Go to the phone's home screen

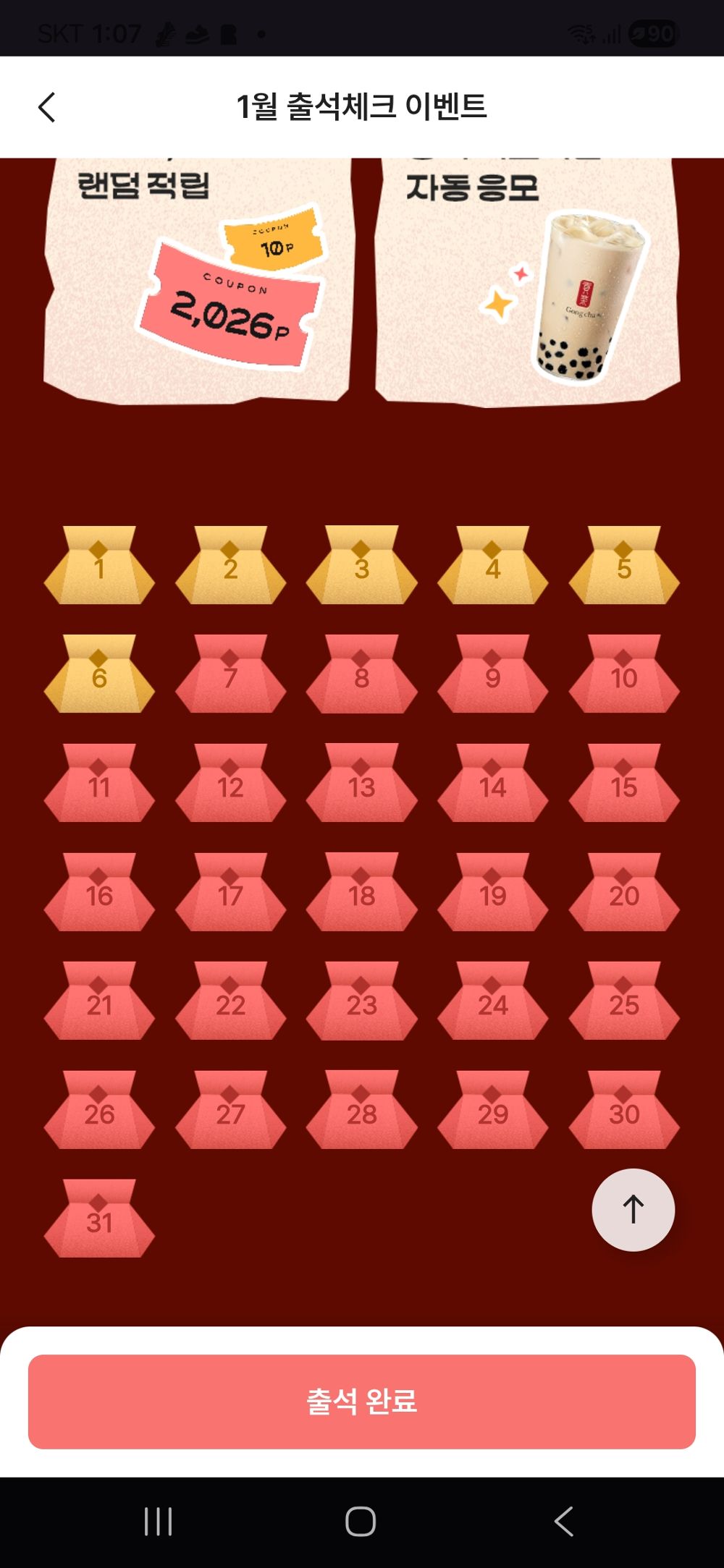tap(361, 1521)
